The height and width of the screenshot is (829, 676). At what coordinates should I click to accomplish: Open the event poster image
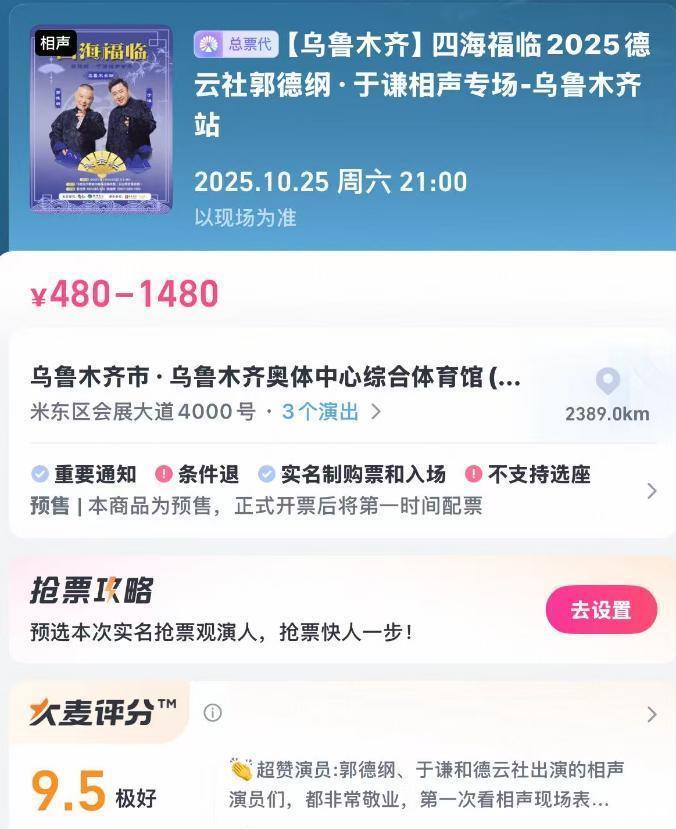[x=101, y=119]
